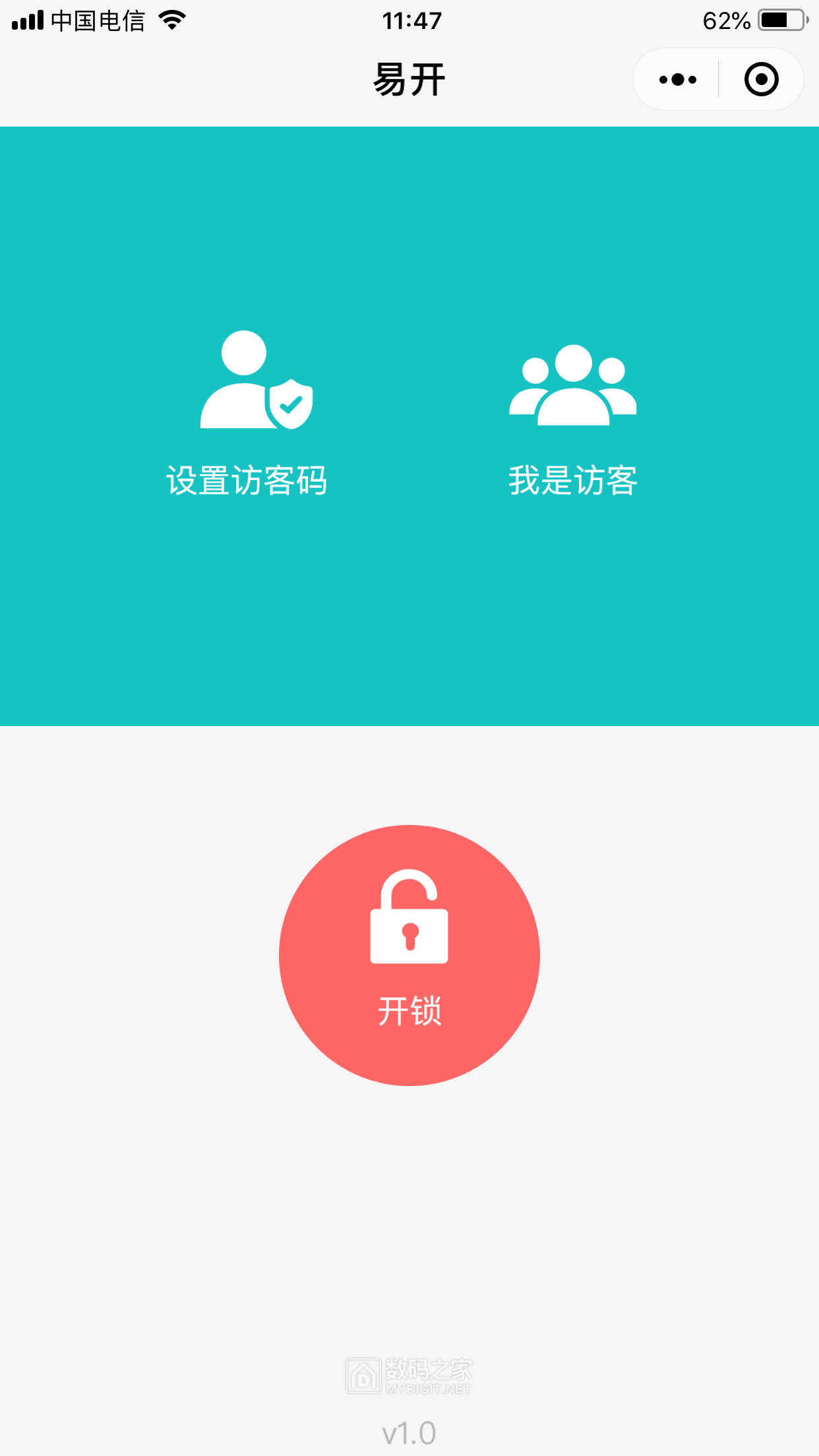Select 我是访客 to enter as a visitor
819x1456 pixels.
[572, 420]
